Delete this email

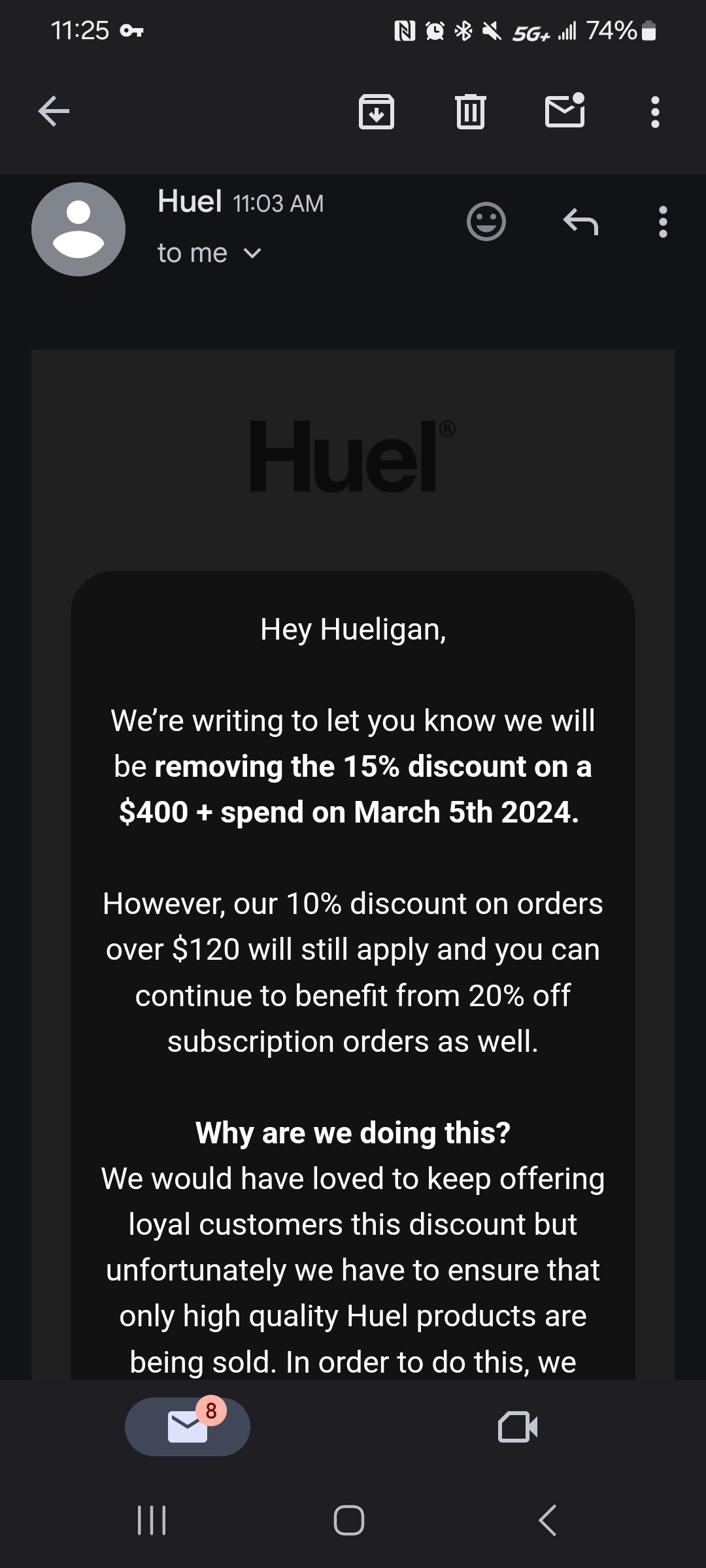(470, 112)
